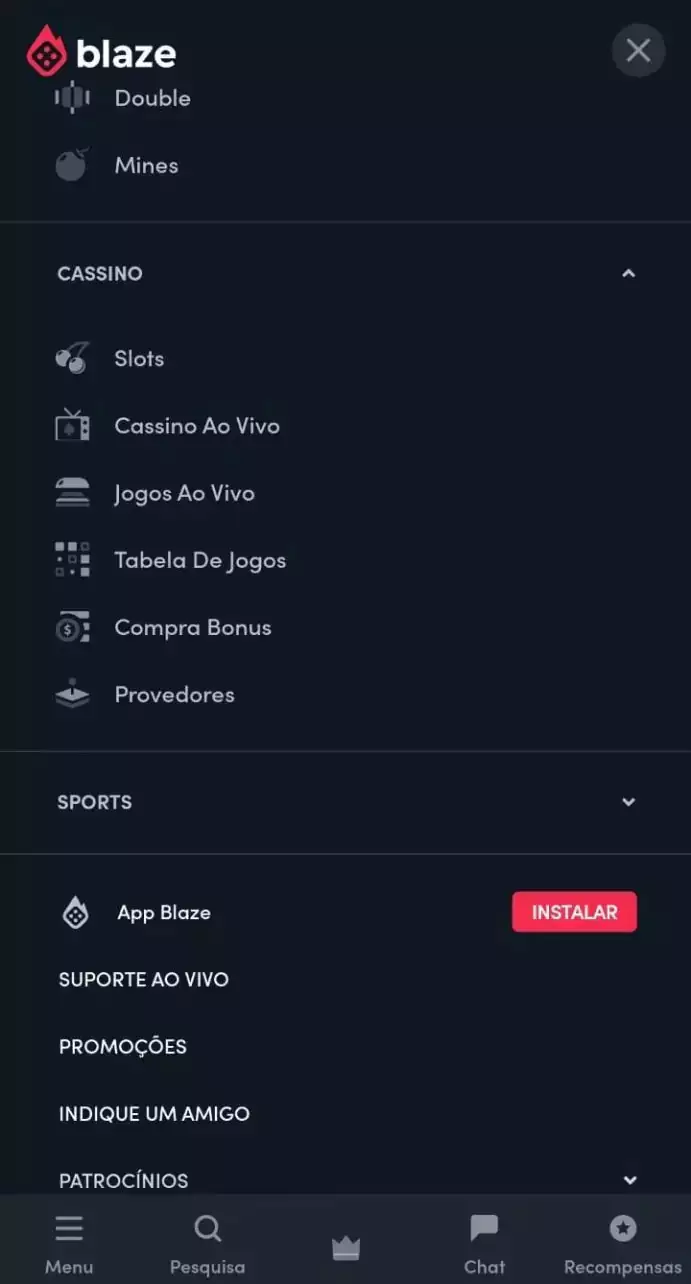This screenshot has height=1284, width=691.
Task: Tap the Instalar button for App Blaze
Action: (x=574, y=912)
